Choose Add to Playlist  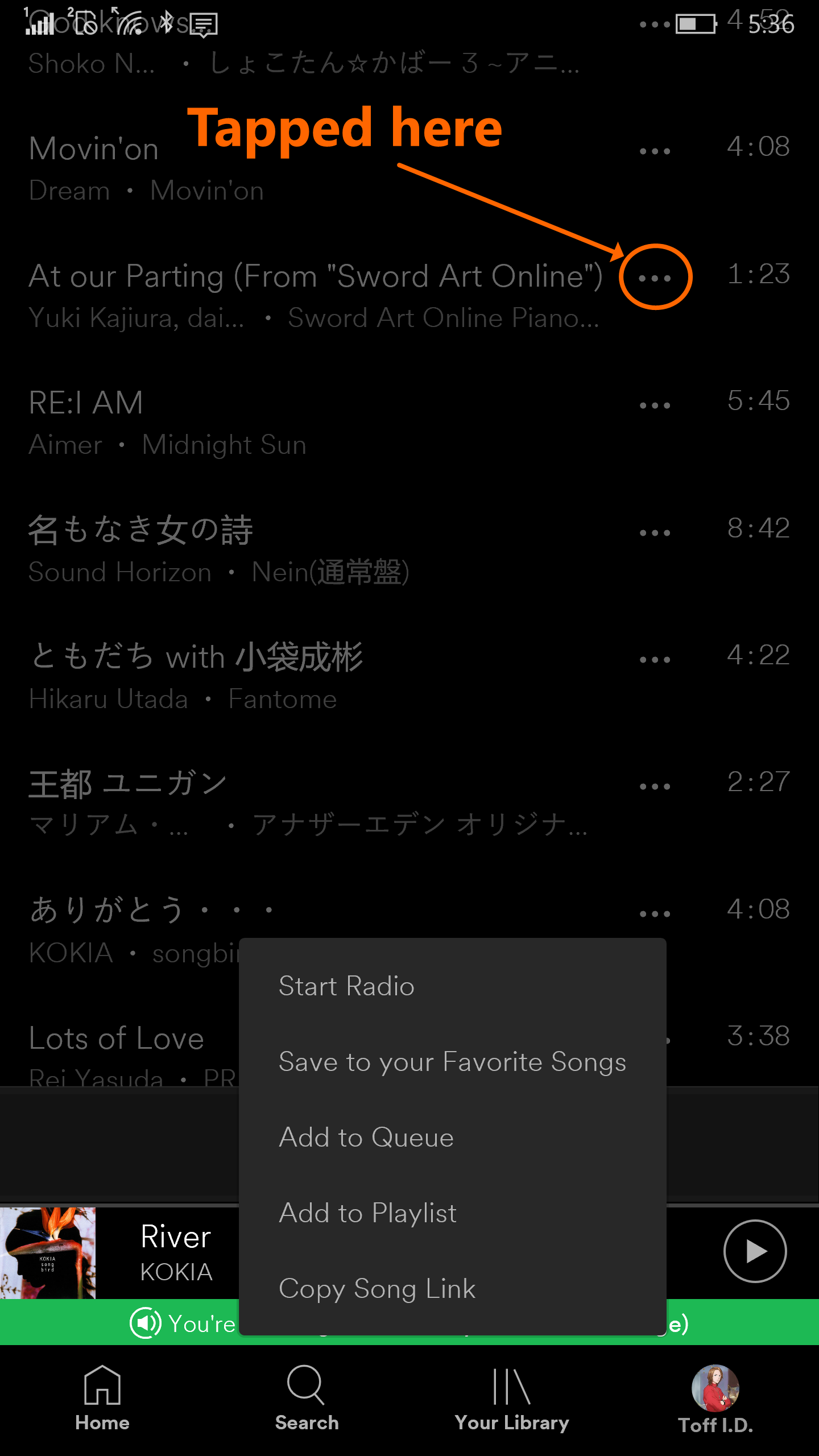click(367, 1213)
